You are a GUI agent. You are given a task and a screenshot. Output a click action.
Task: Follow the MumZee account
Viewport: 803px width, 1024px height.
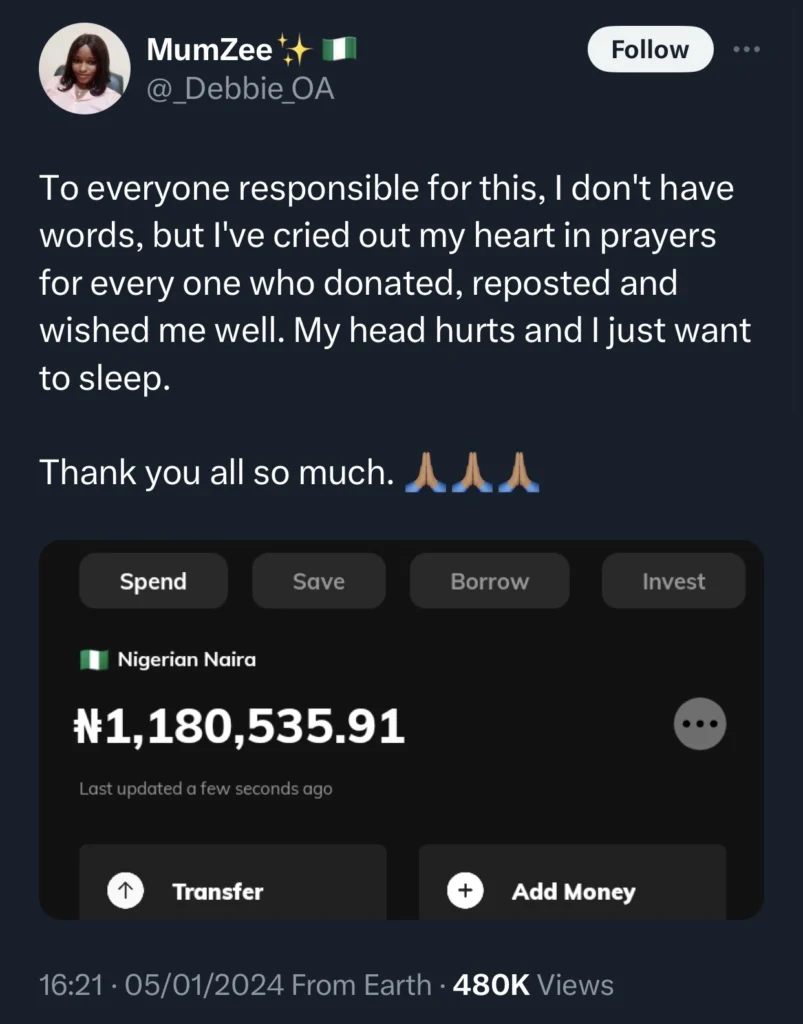tap(650, 49)
